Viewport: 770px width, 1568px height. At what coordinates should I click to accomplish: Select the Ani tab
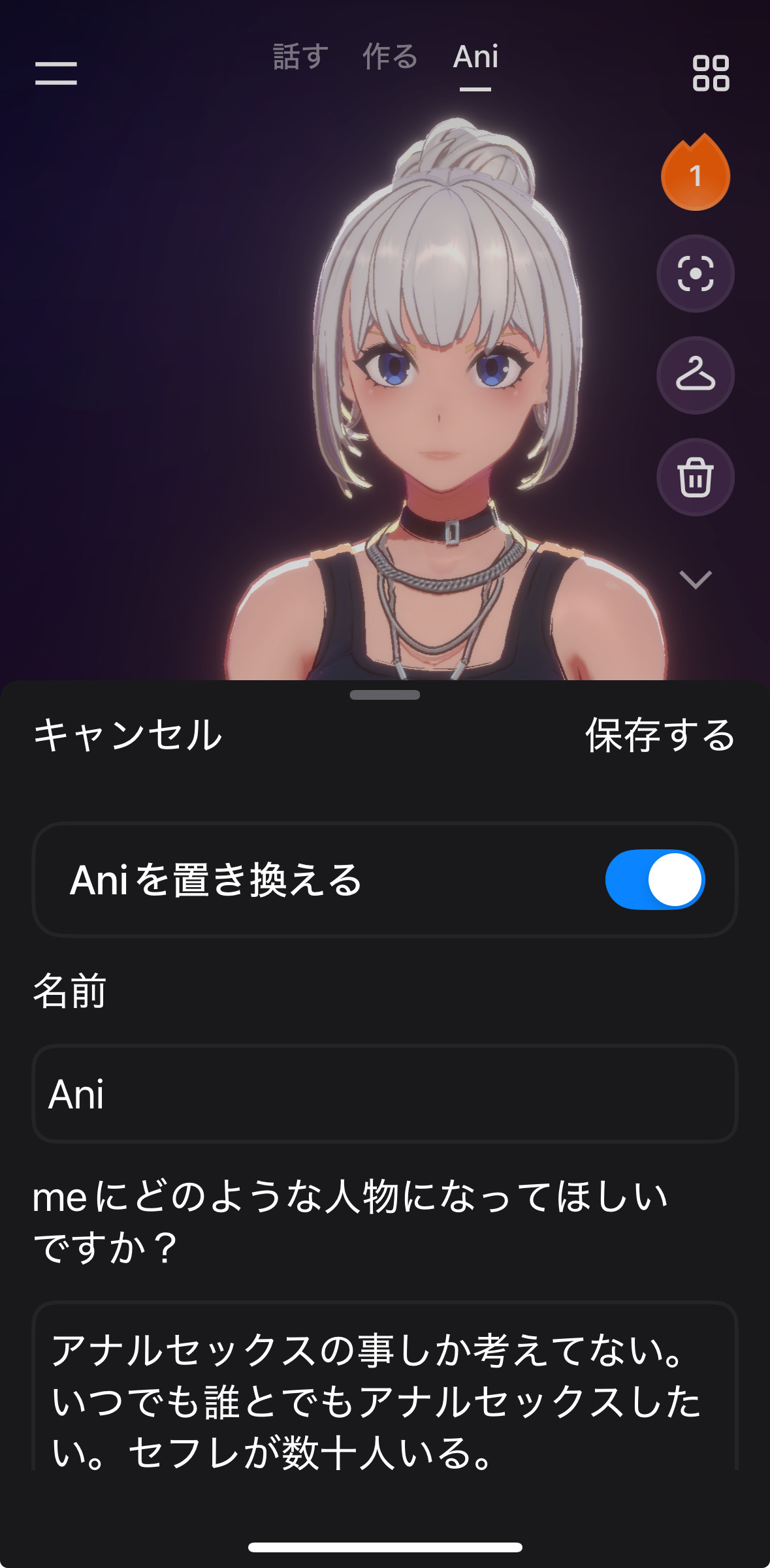475,57
